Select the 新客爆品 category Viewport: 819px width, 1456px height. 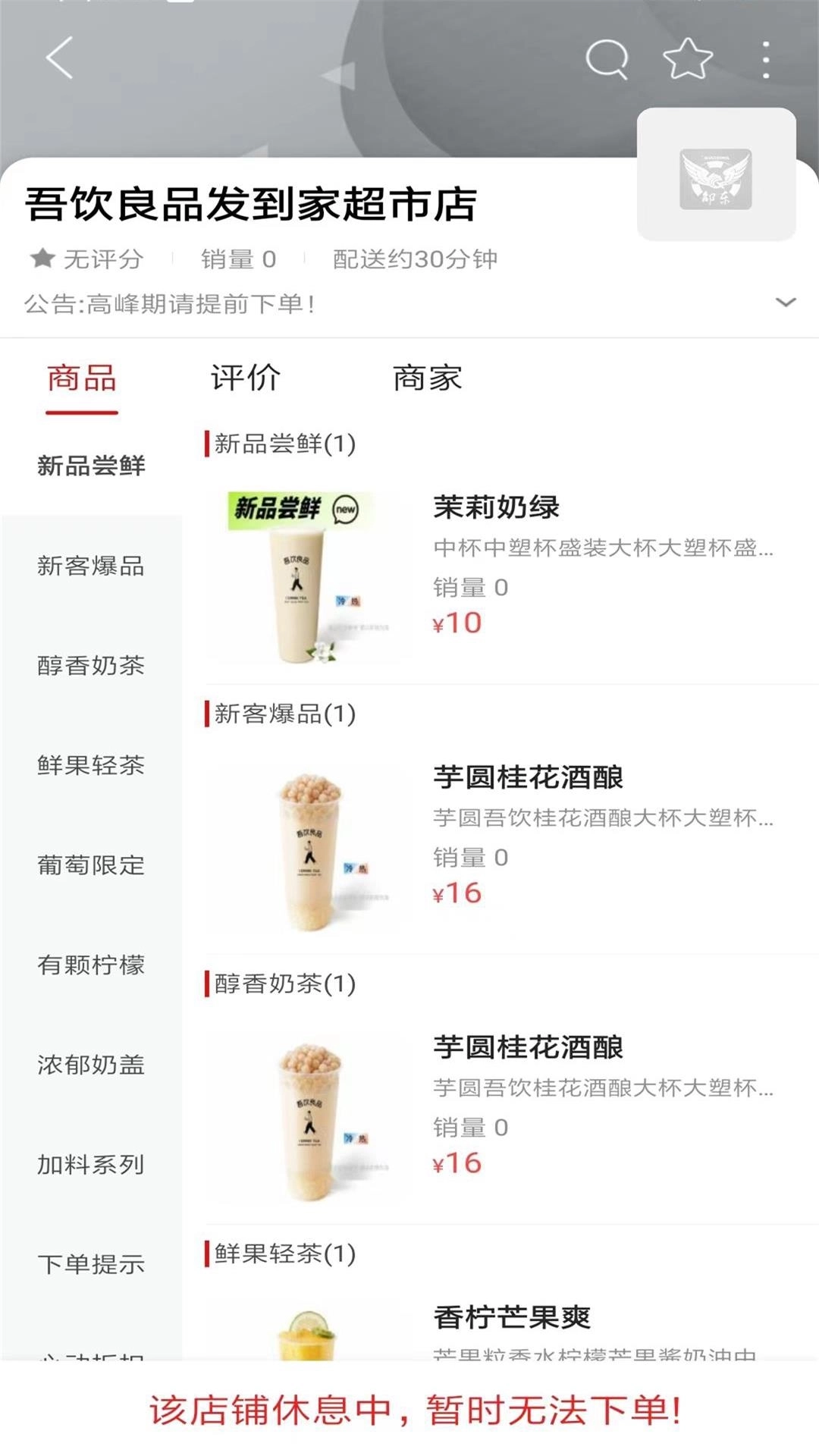click(91, 566)
